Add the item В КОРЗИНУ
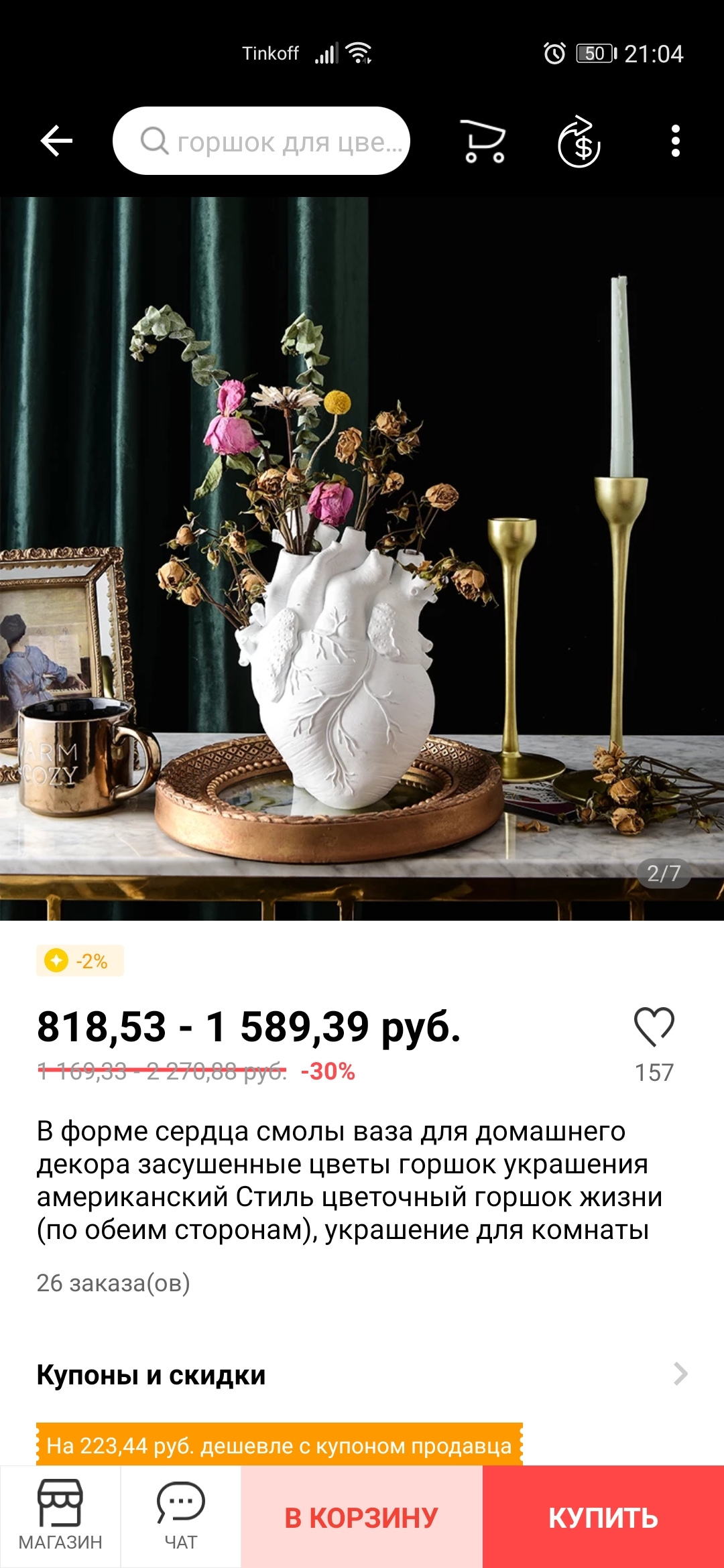The height and width of the screenshot is (1568, 724). pyautogui.click(x=361, y=1517)
